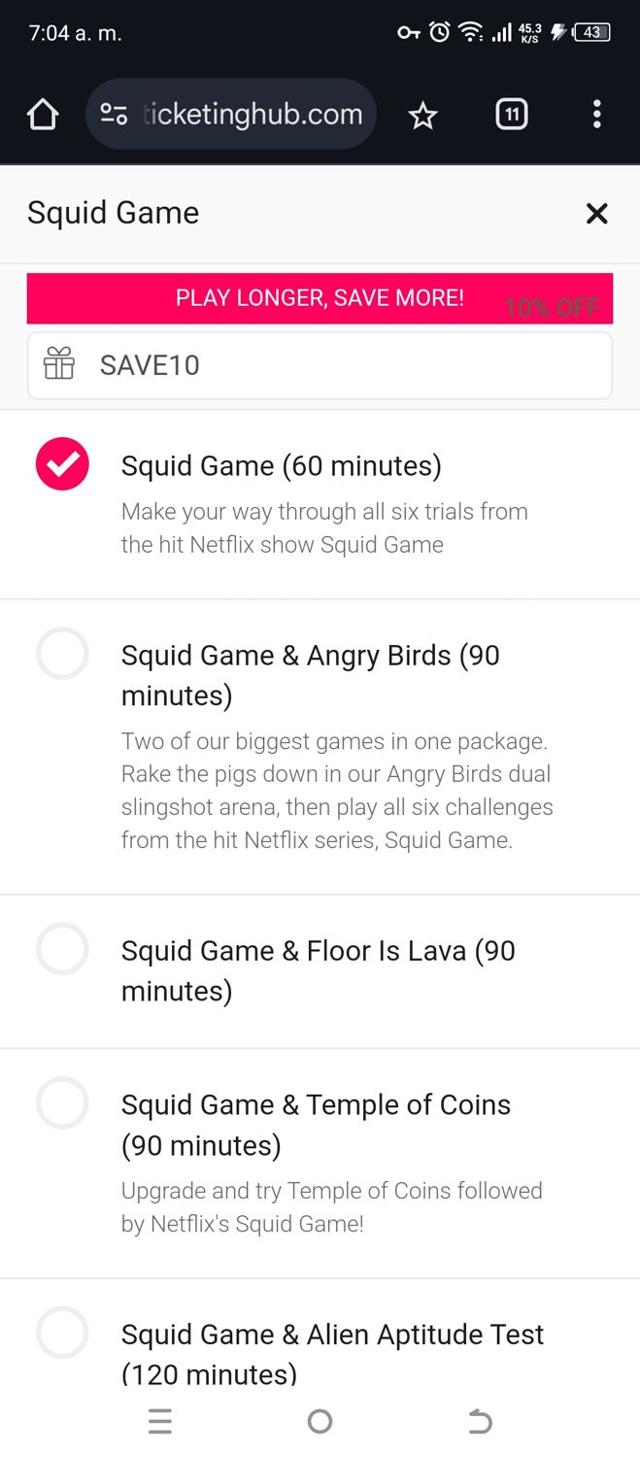Bookmark this page with the star
The image size is (640, 1457).
[423, 116]
